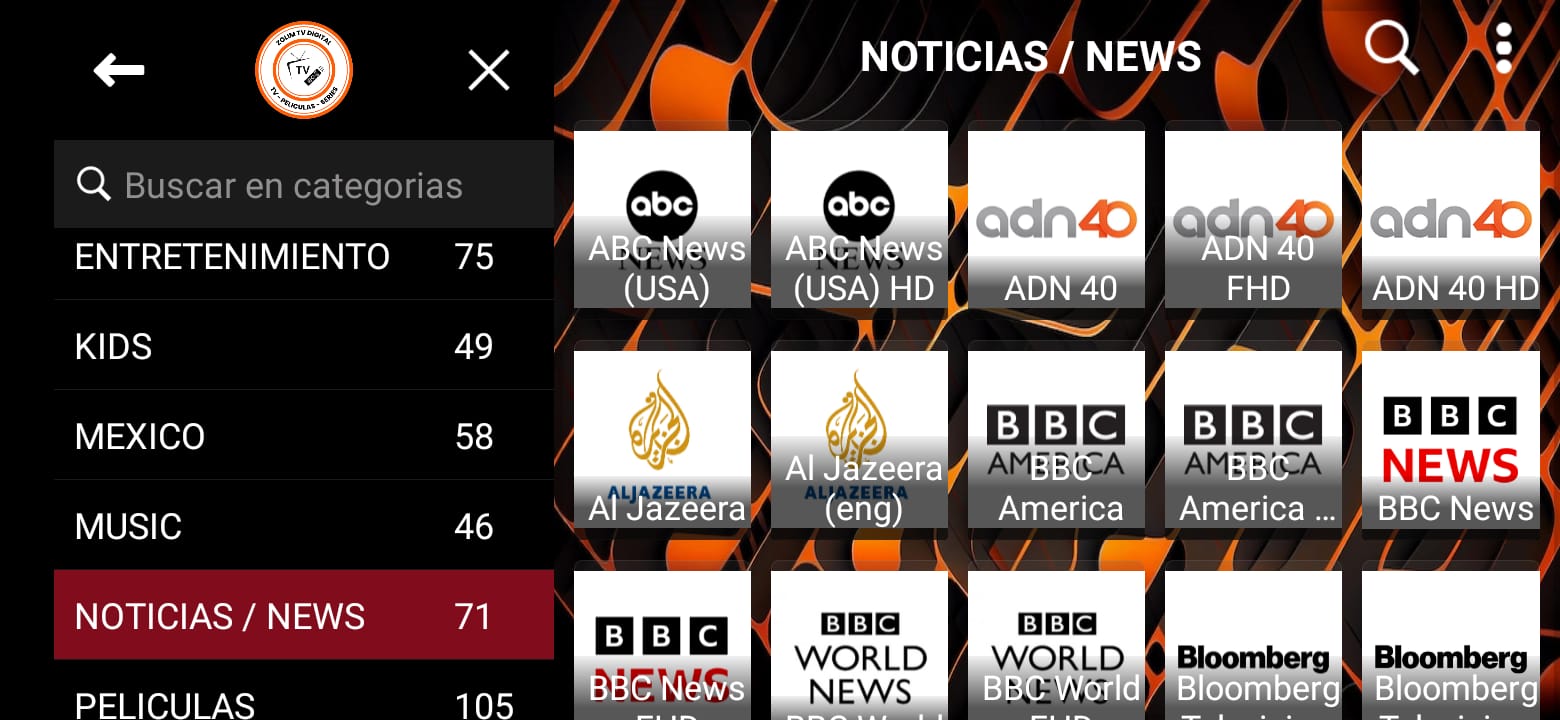Switch to the MUSIC category
This screenshot has height=720, width=1560.
(x=304, y=525)
